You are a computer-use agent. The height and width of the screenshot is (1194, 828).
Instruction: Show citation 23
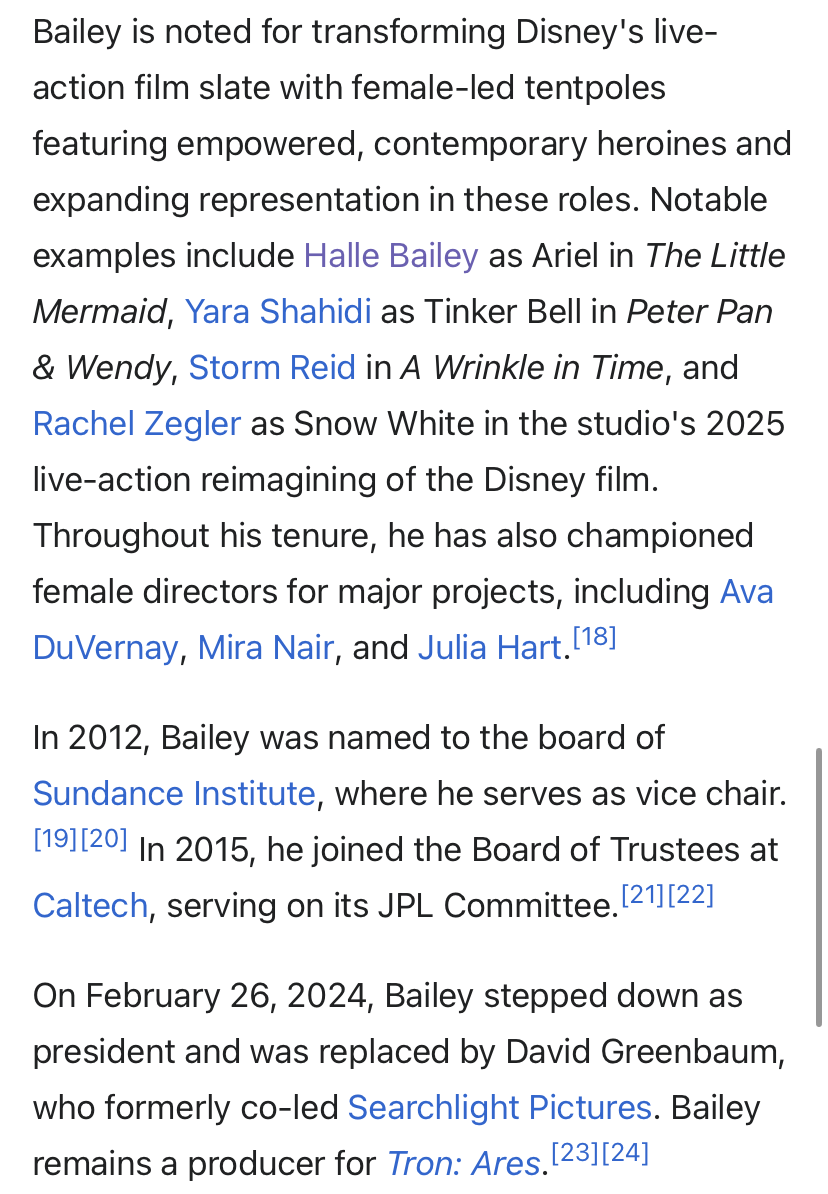[575, 1154]
